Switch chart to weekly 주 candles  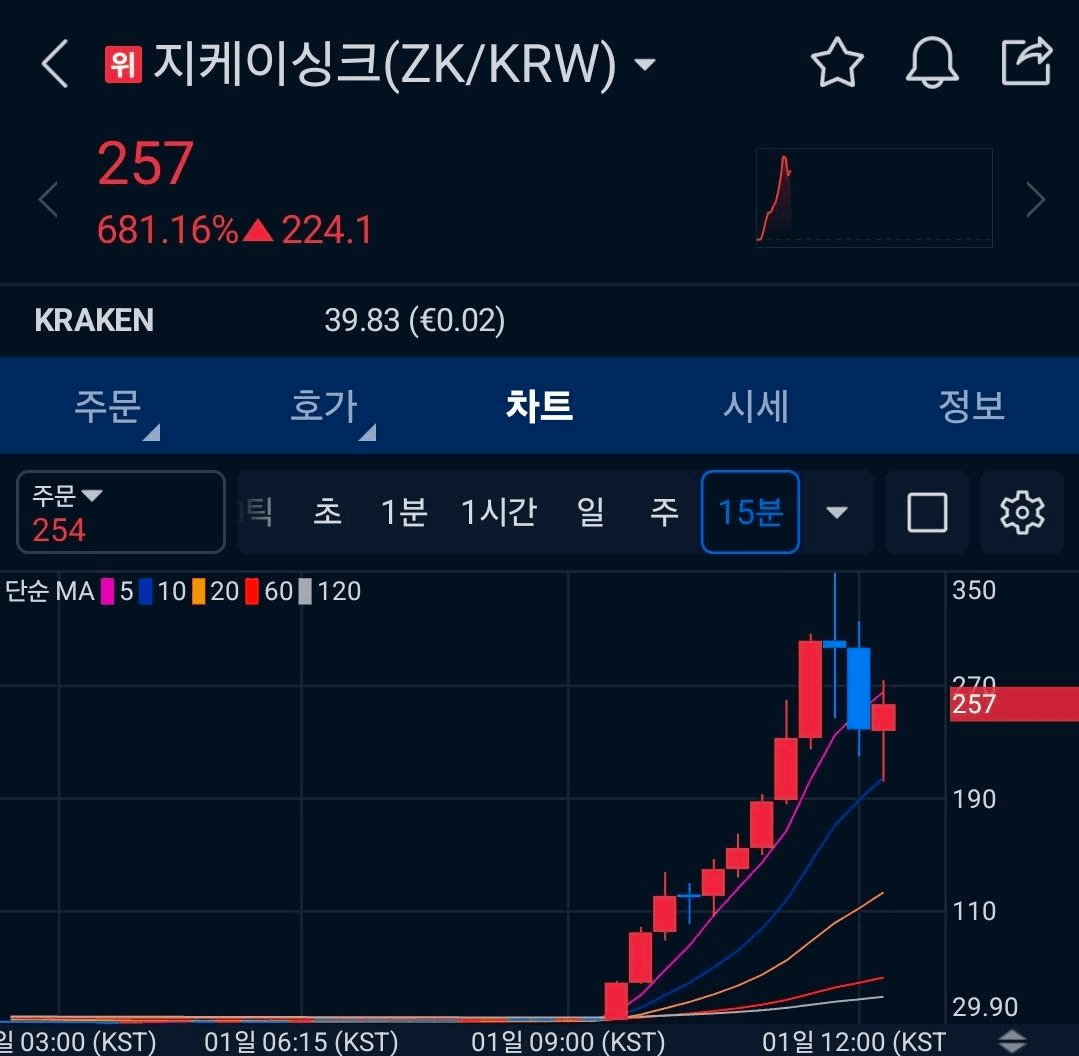click(664, 512)
